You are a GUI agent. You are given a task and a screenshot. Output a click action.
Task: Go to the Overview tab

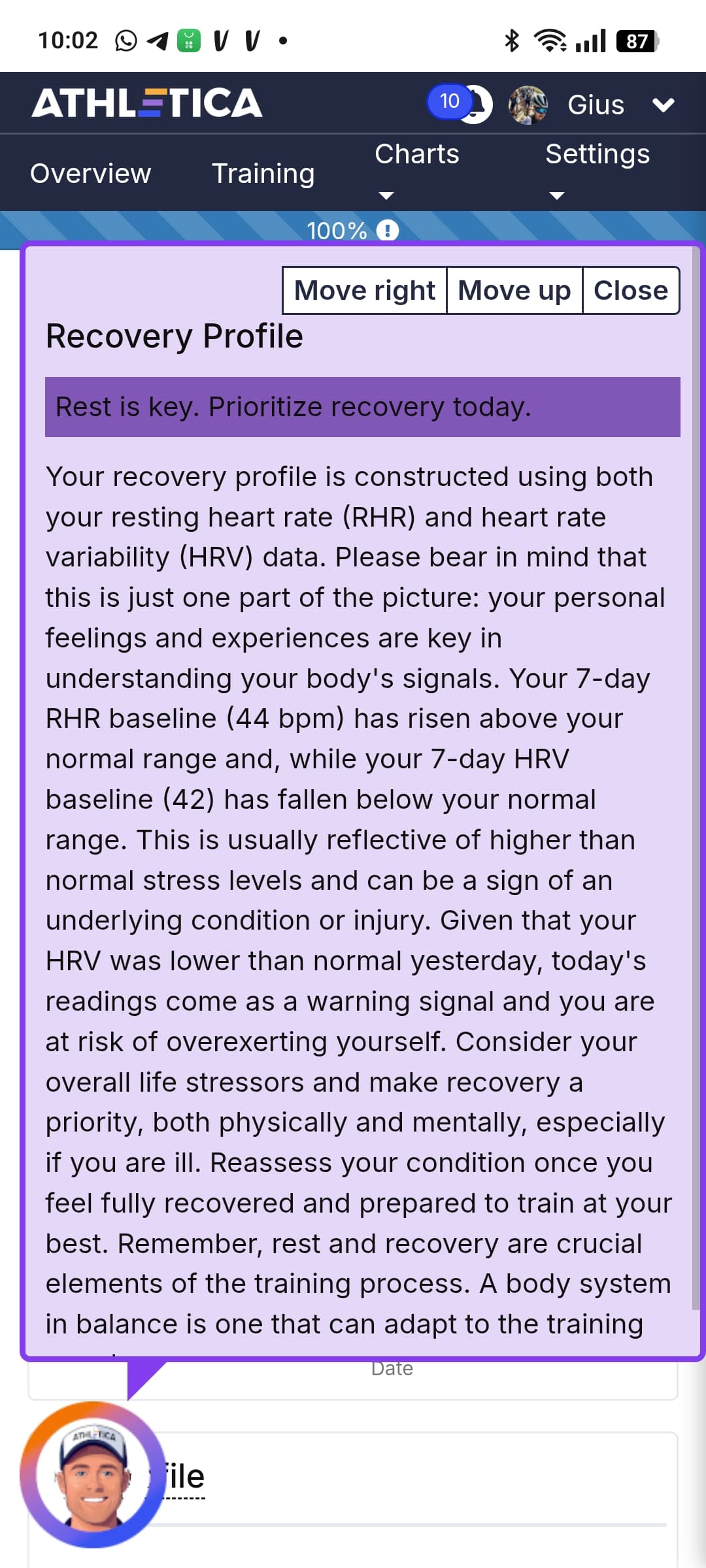coord(90,174)
